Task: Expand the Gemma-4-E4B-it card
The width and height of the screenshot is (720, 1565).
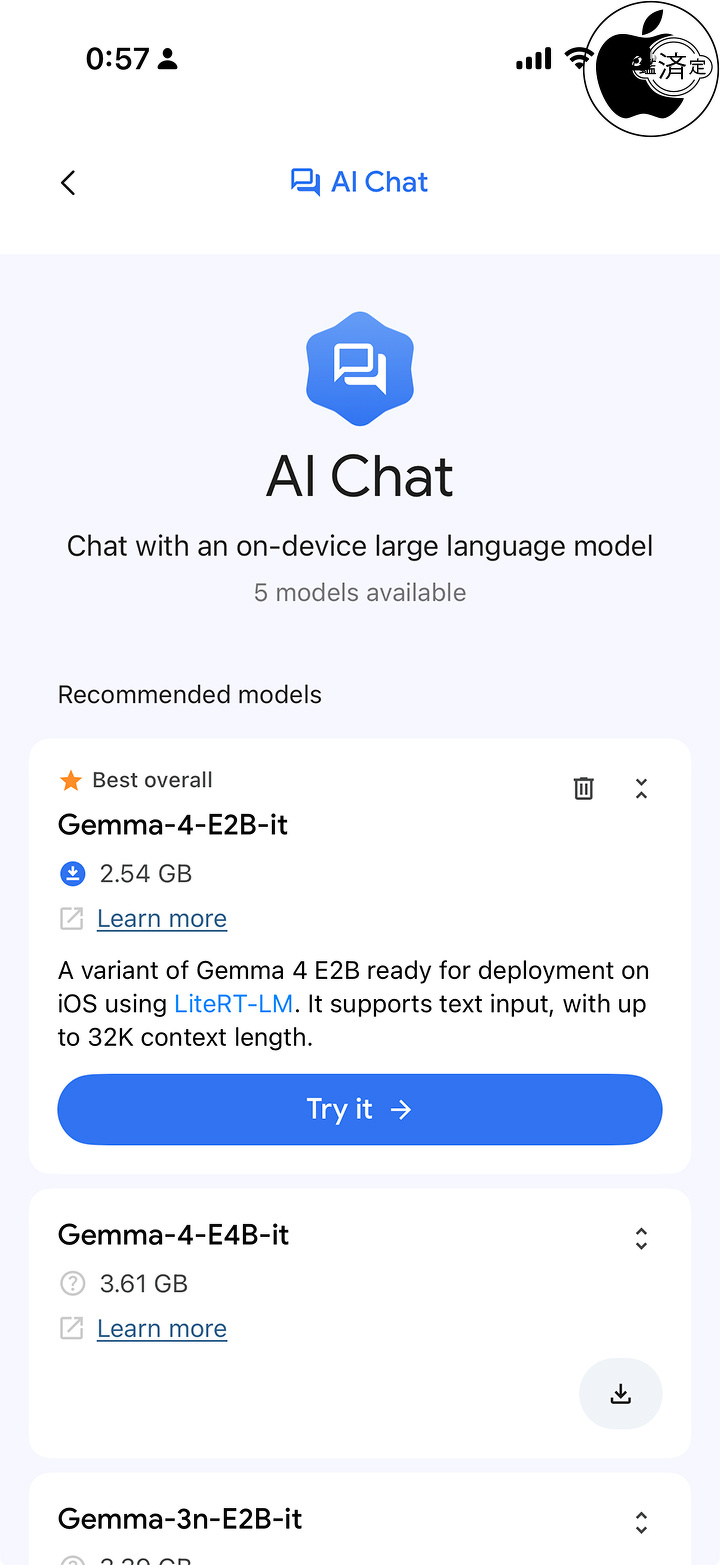Action: pyautogui.click(x=641, y=1238)
